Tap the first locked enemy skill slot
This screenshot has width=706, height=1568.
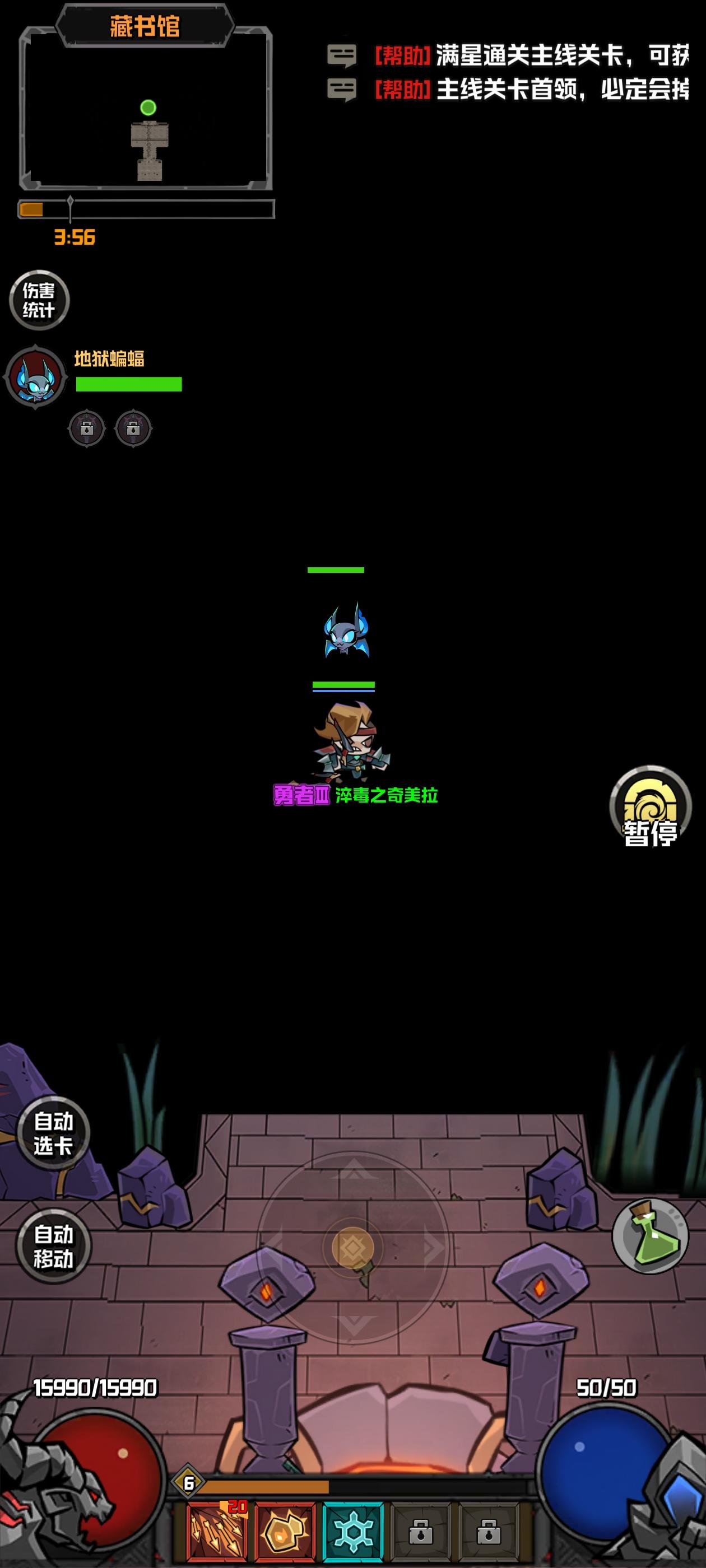pos(88,427)
